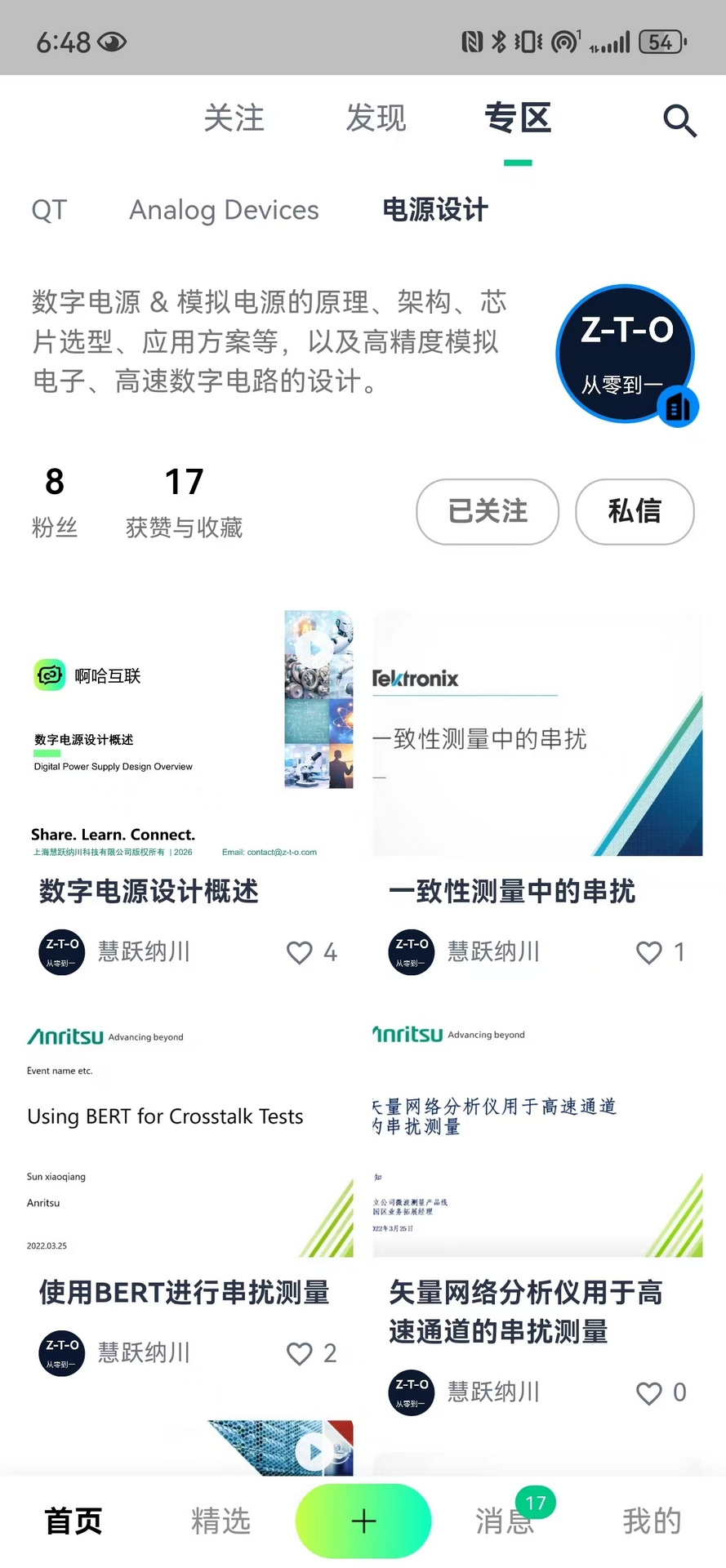Select the Analog Devices section tab
The image size is (726, 1568).
(x=223, y=210)
